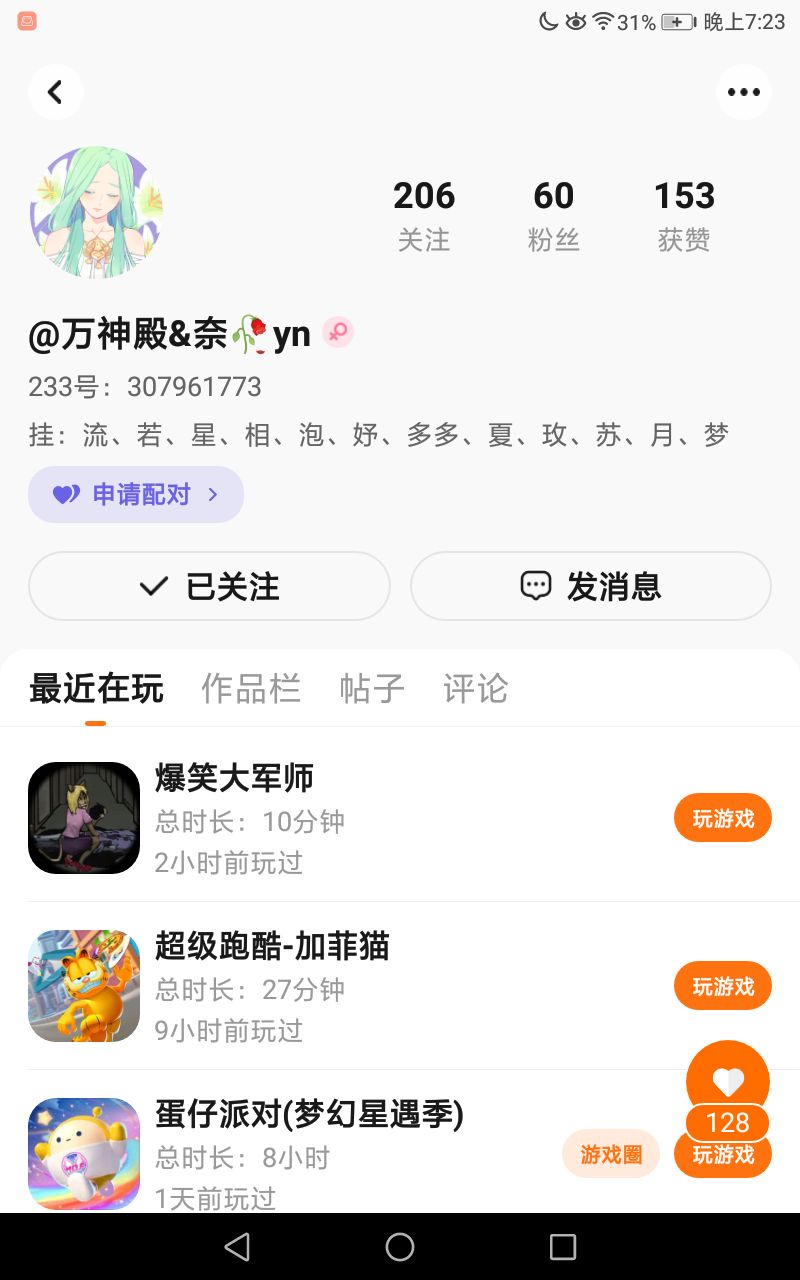
Task: Switch to the 帖子 tab
Action: [372, 688]
